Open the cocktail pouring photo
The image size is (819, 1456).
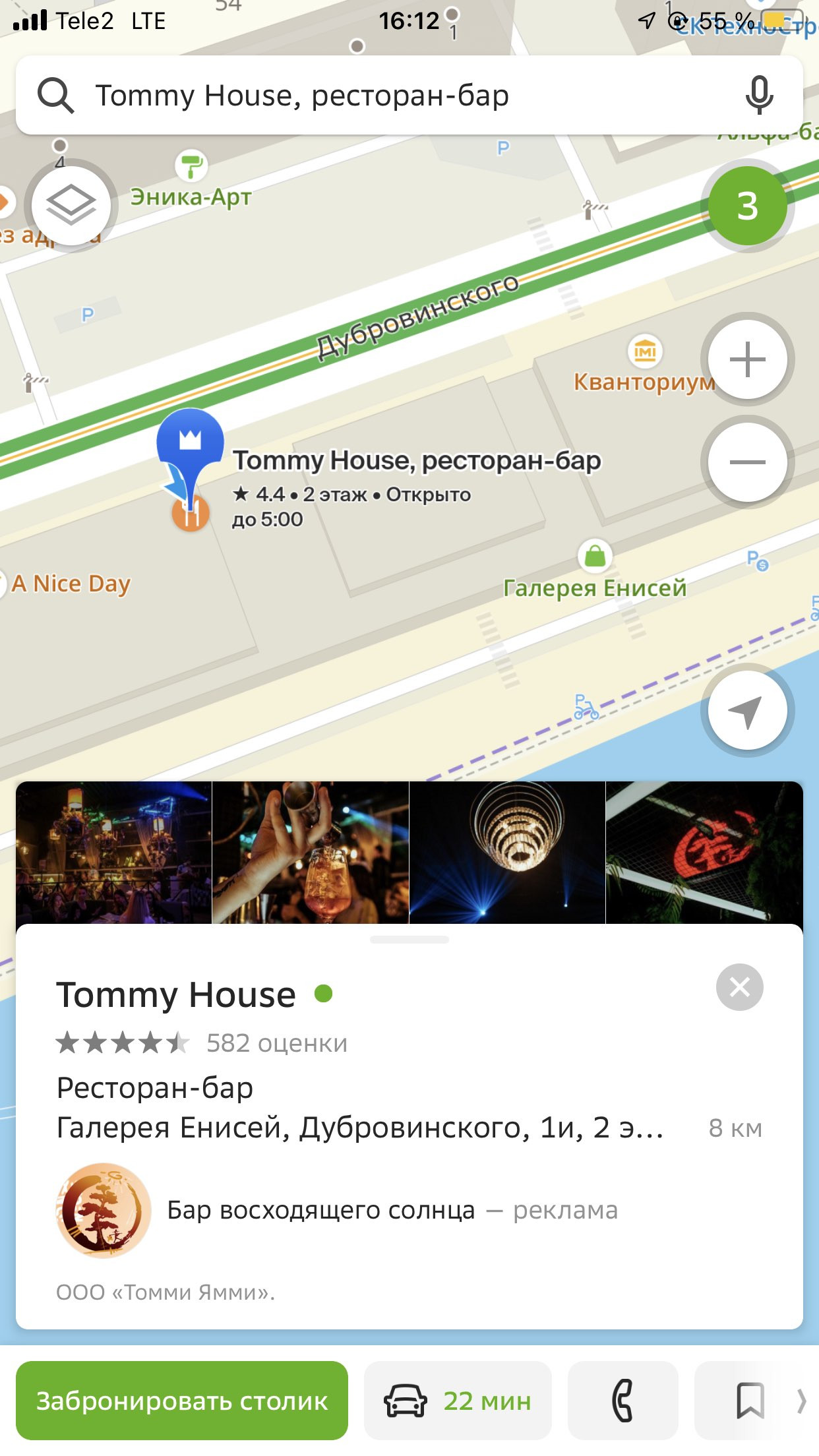coord(311,853)
